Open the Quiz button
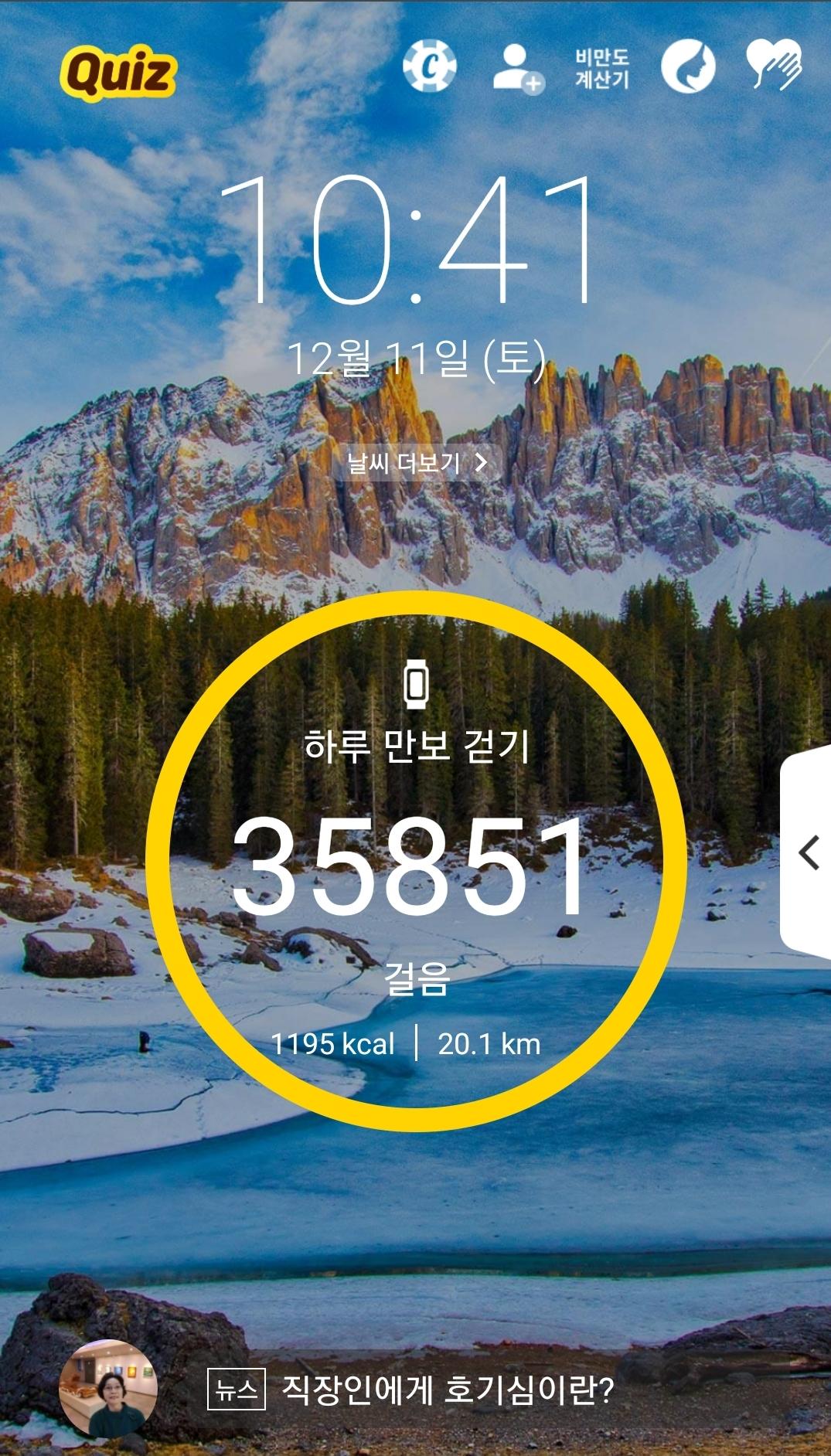Image resolution: width=831 pixels, height=1456 pixels. click(x=118, y=74)
